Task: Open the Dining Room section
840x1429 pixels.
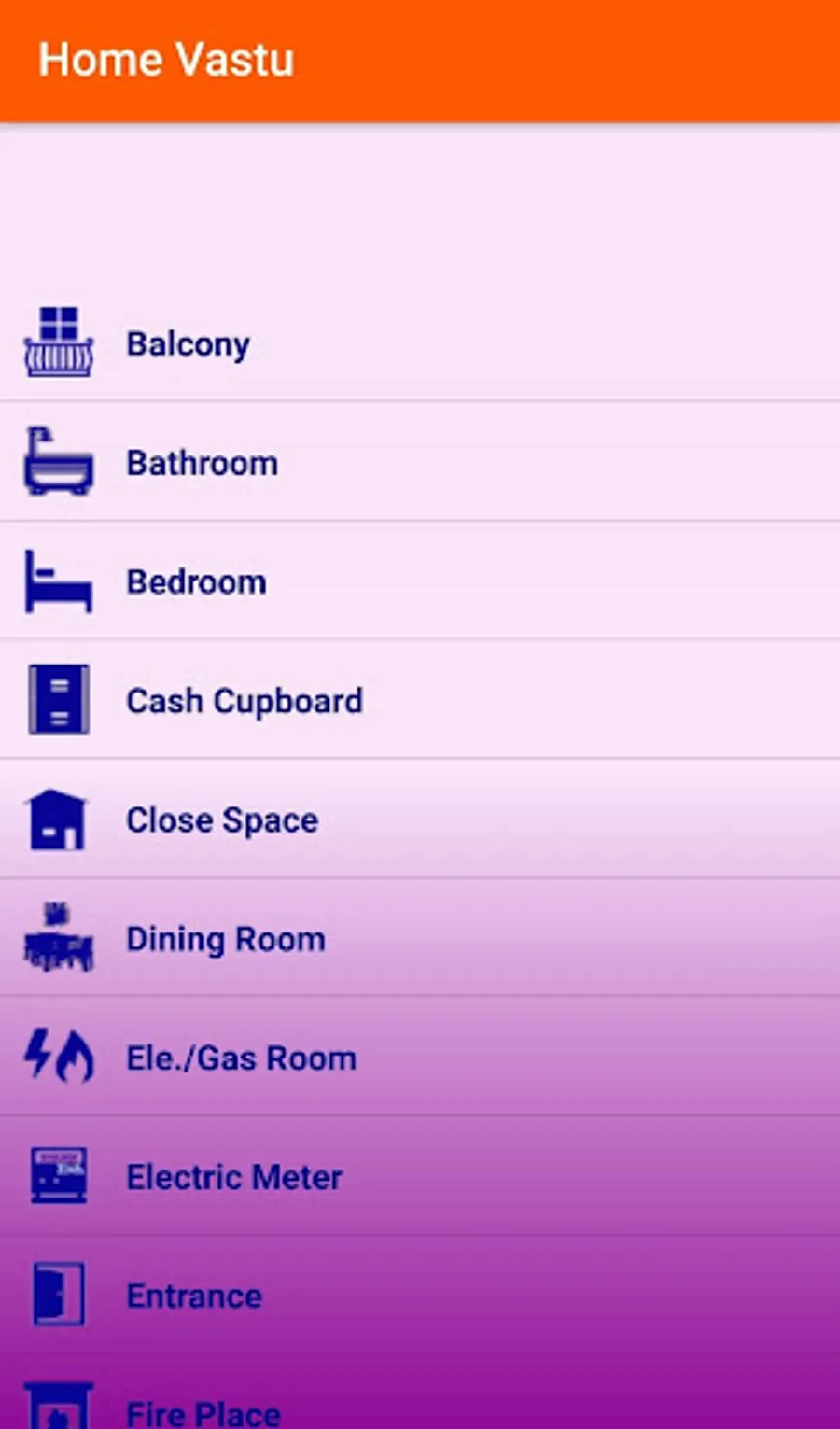Action: [x=226, y=939]
